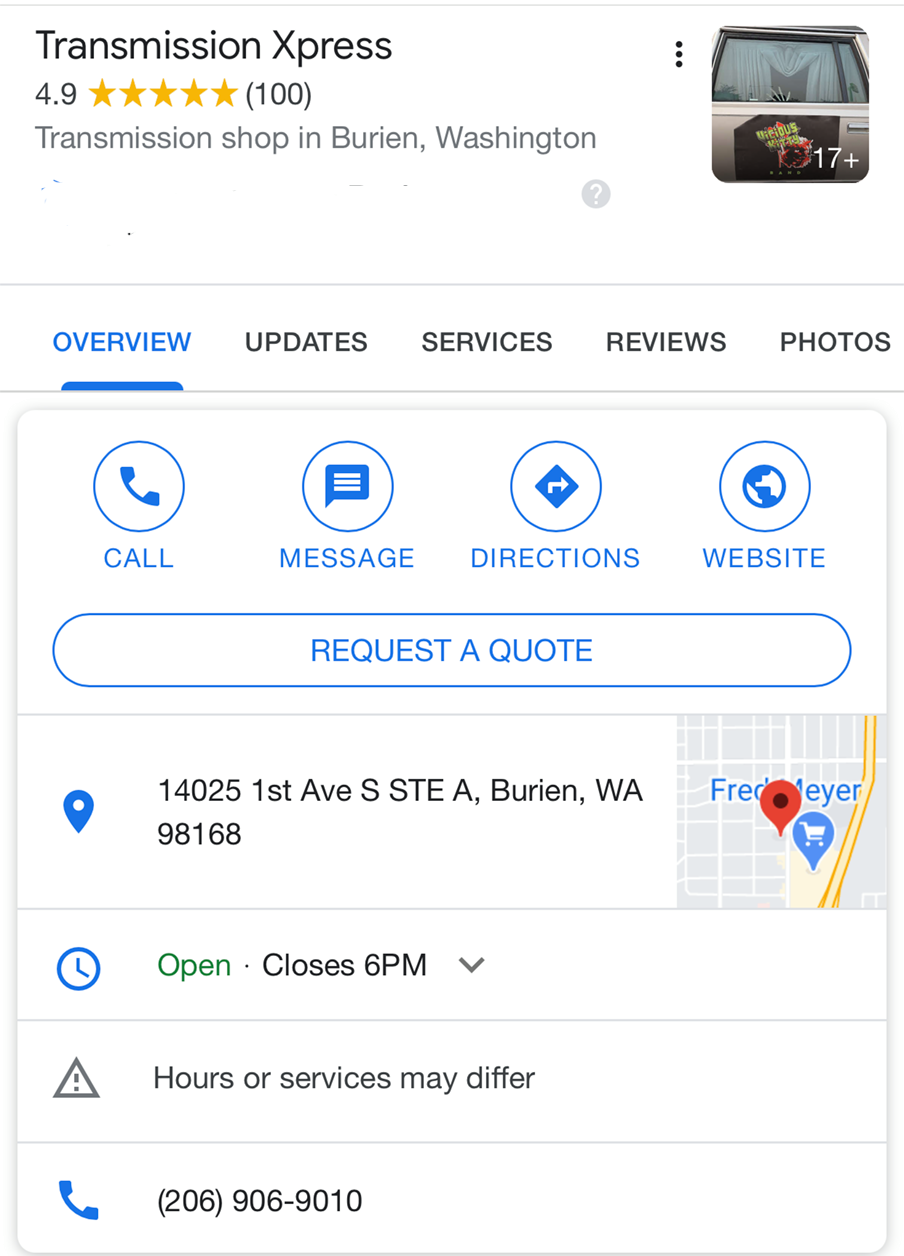Open the business photo thumbnail
This screenshot has width=904, height=1256.
tap(790, 105)
